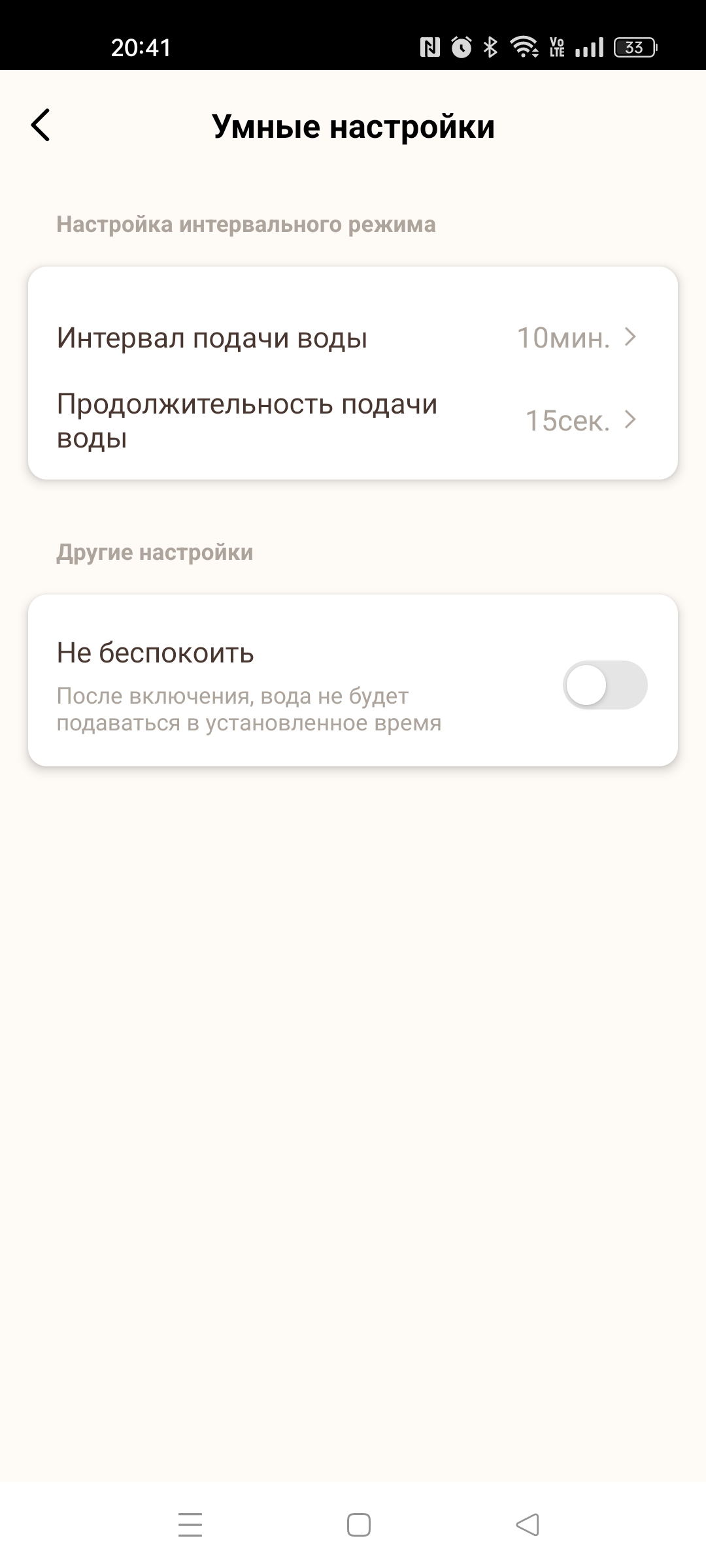
Task: Enable the Не беспокоить switch
Action: 605,685
